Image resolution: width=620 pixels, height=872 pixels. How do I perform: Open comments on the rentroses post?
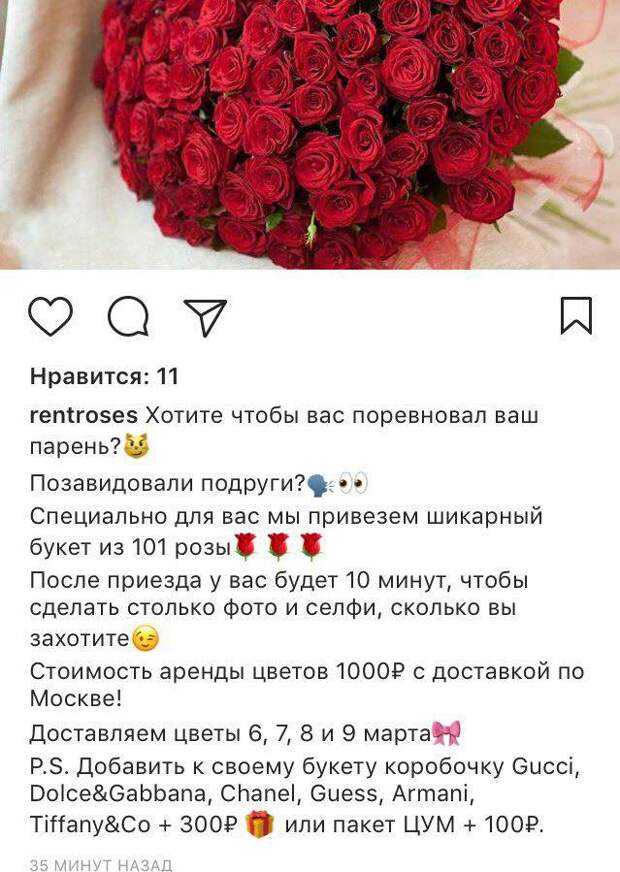128,317
